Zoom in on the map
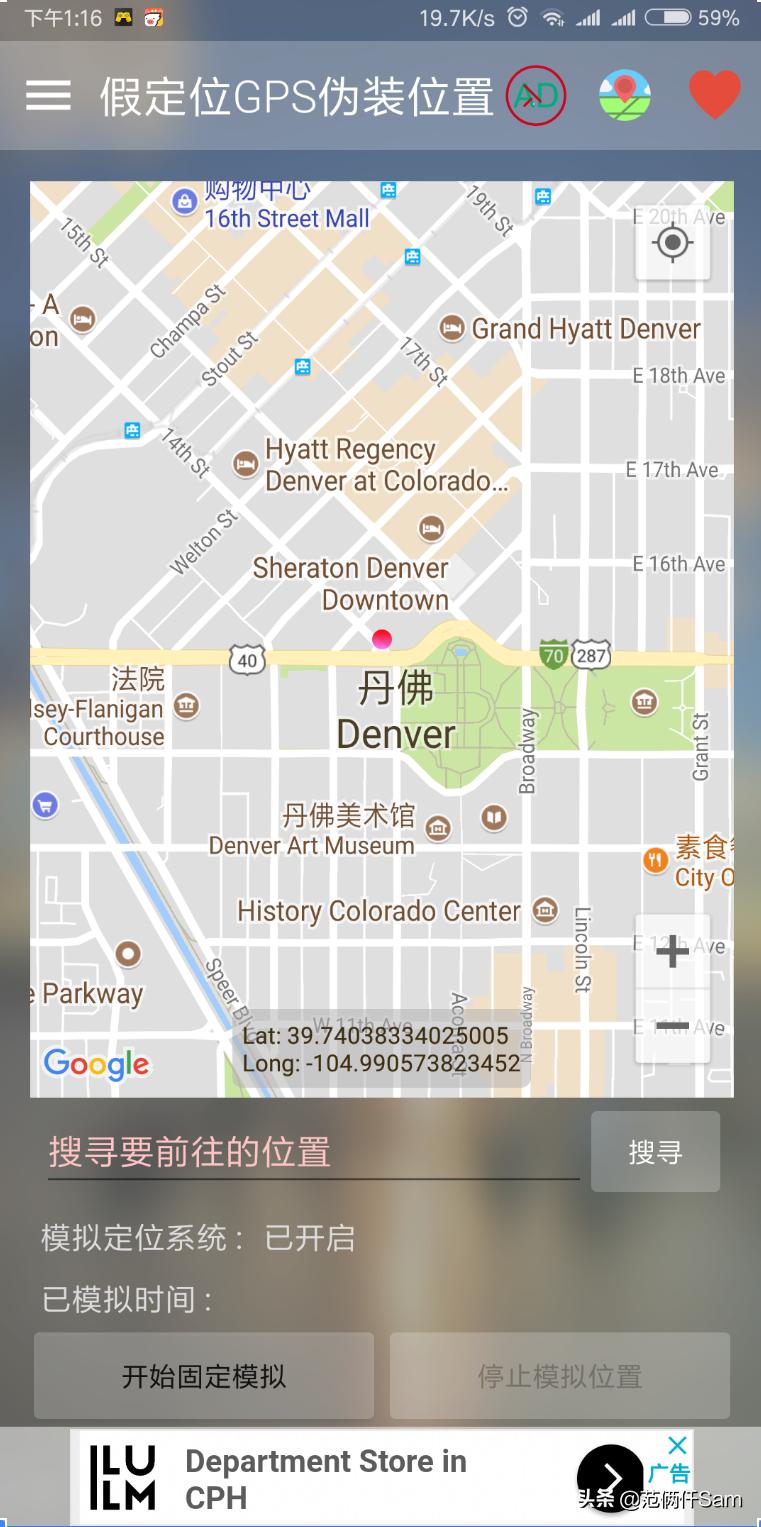 (672, 952)
